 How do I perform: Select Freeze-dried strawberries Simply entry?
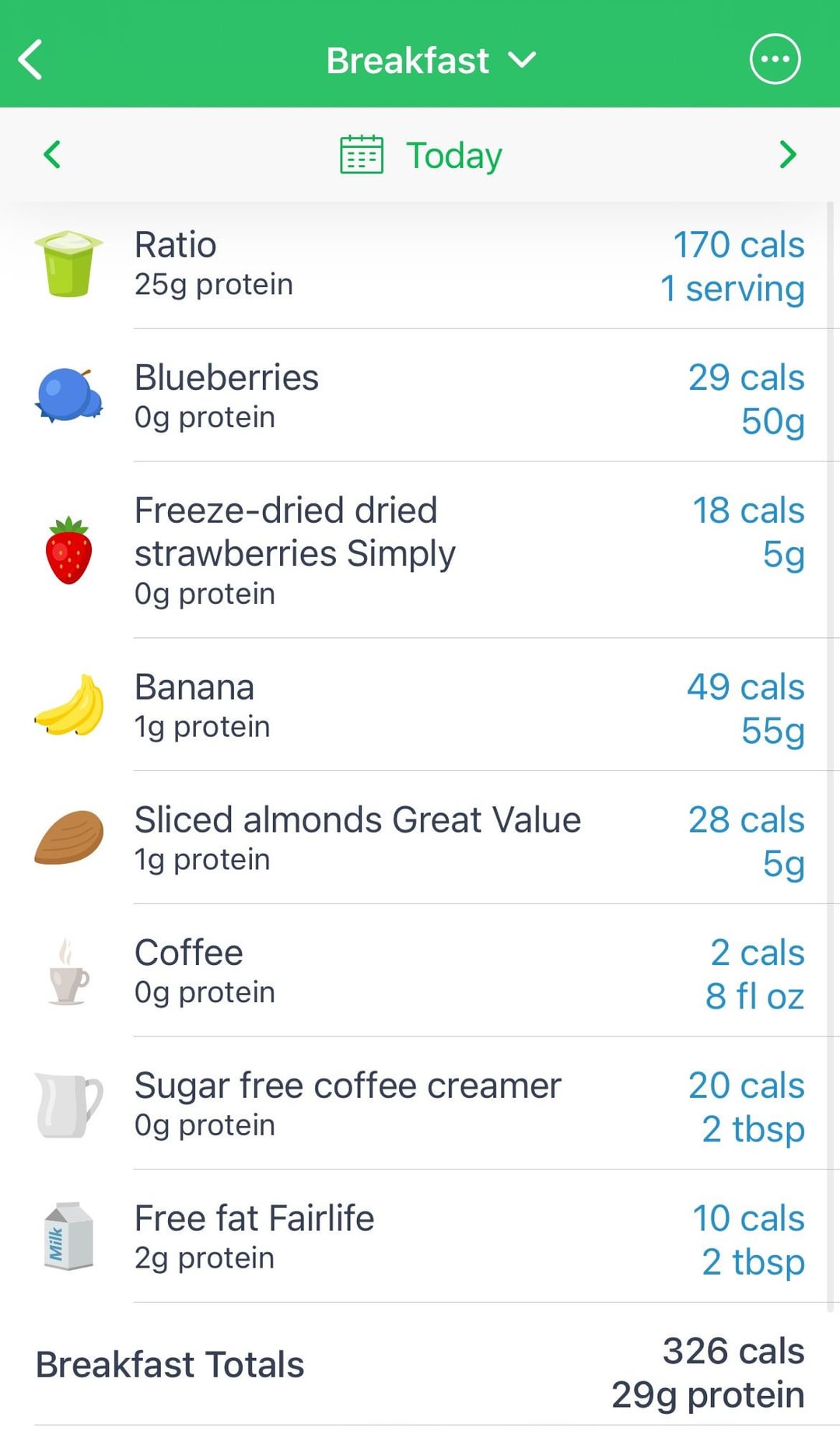[x=420, y=550]
